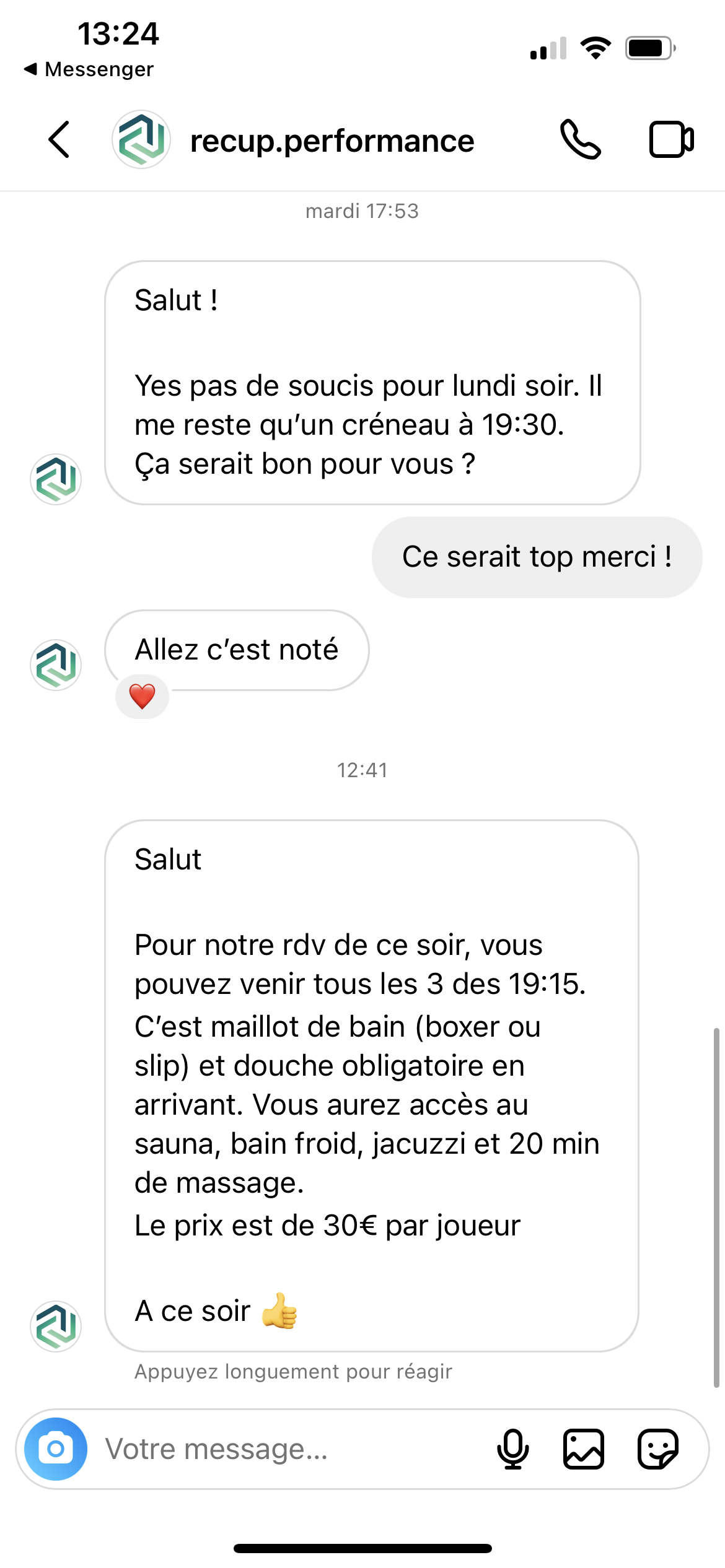
Task: Record a voice message with the microphone
Action: [x=513, y=1449]
